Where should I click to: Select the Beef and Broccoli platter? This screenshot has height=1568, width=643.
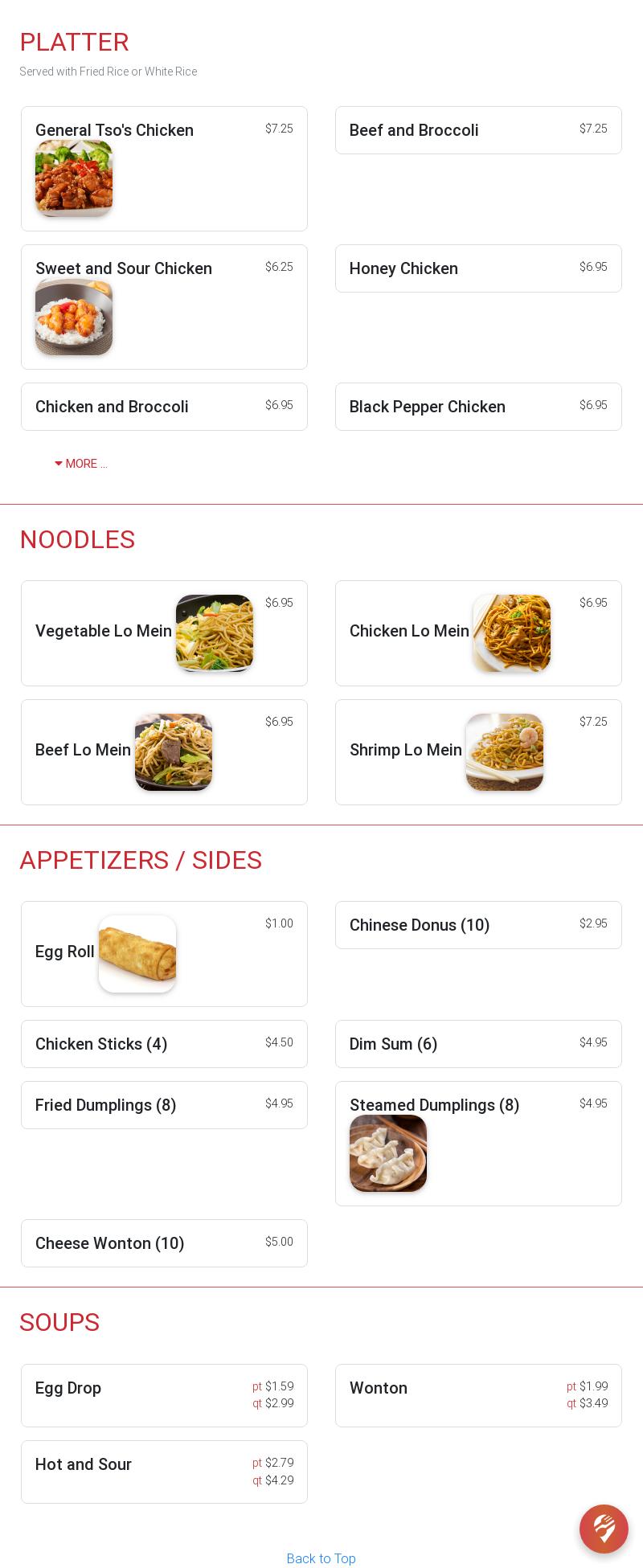coord(478,130)
